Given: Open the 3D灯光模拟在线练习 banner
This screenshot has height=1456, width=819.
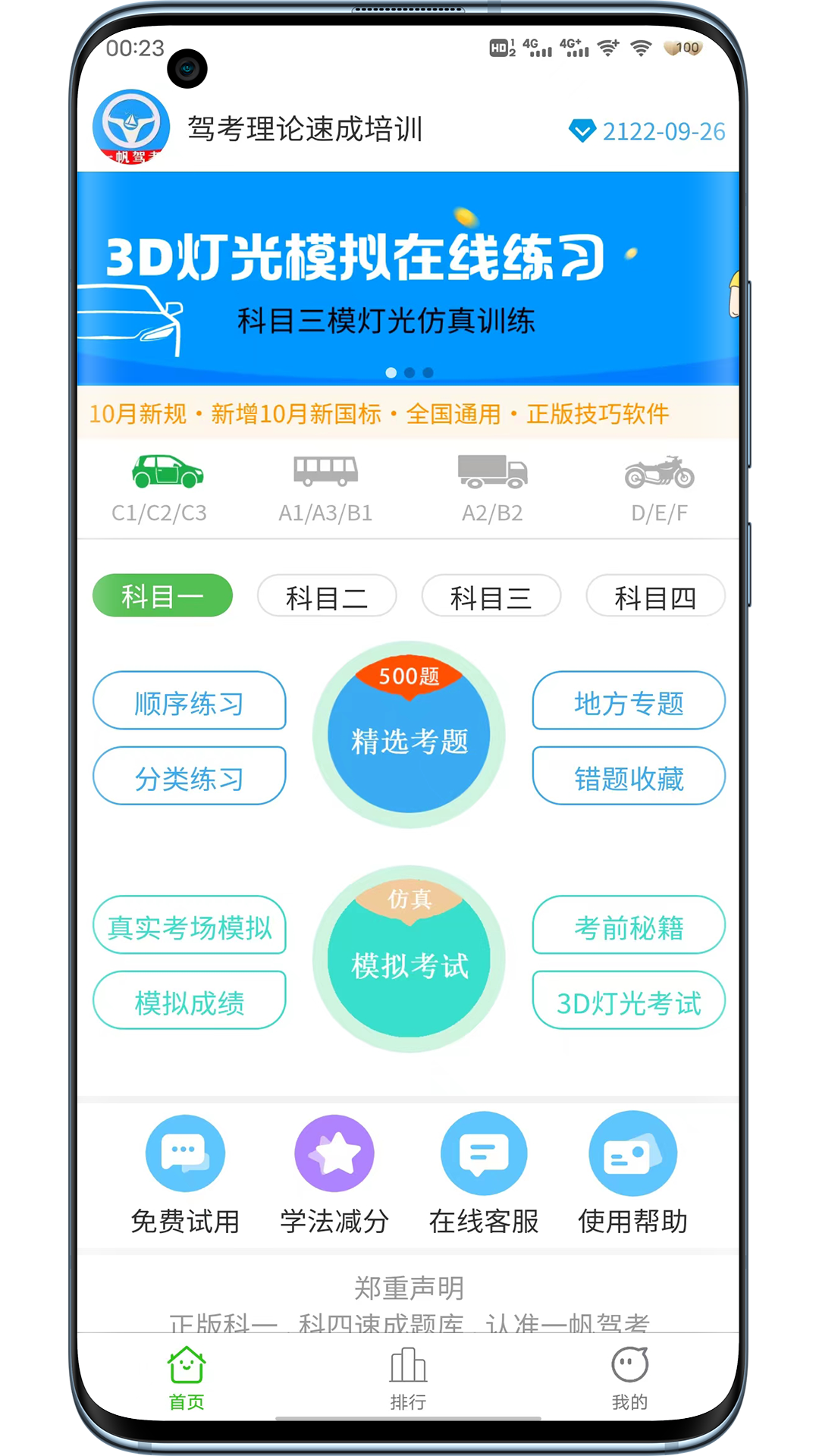Looking at the screenshot, I should tap(408, 278).
